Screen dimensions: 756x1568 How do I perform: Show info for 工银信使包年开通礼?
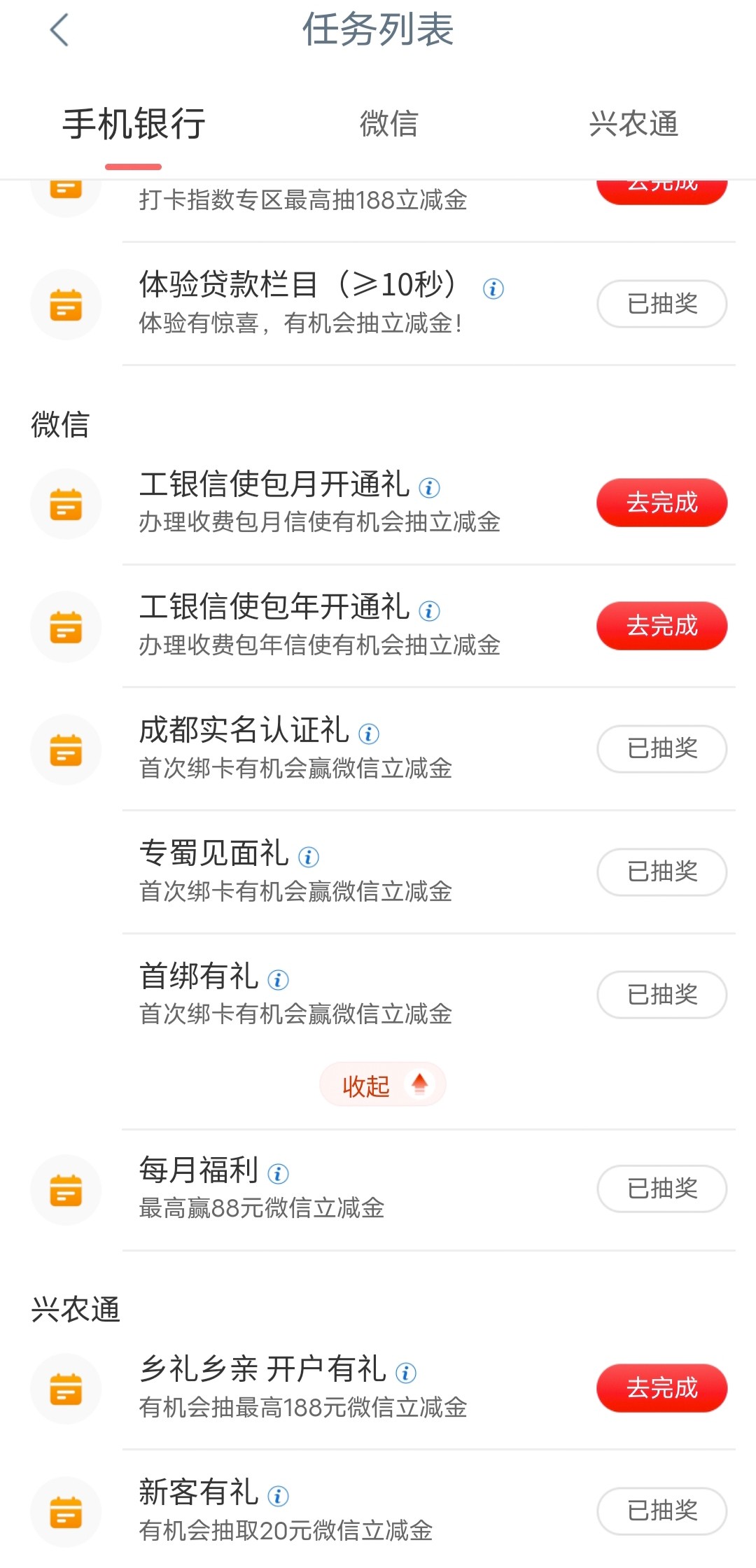click(x=429, y=610)
